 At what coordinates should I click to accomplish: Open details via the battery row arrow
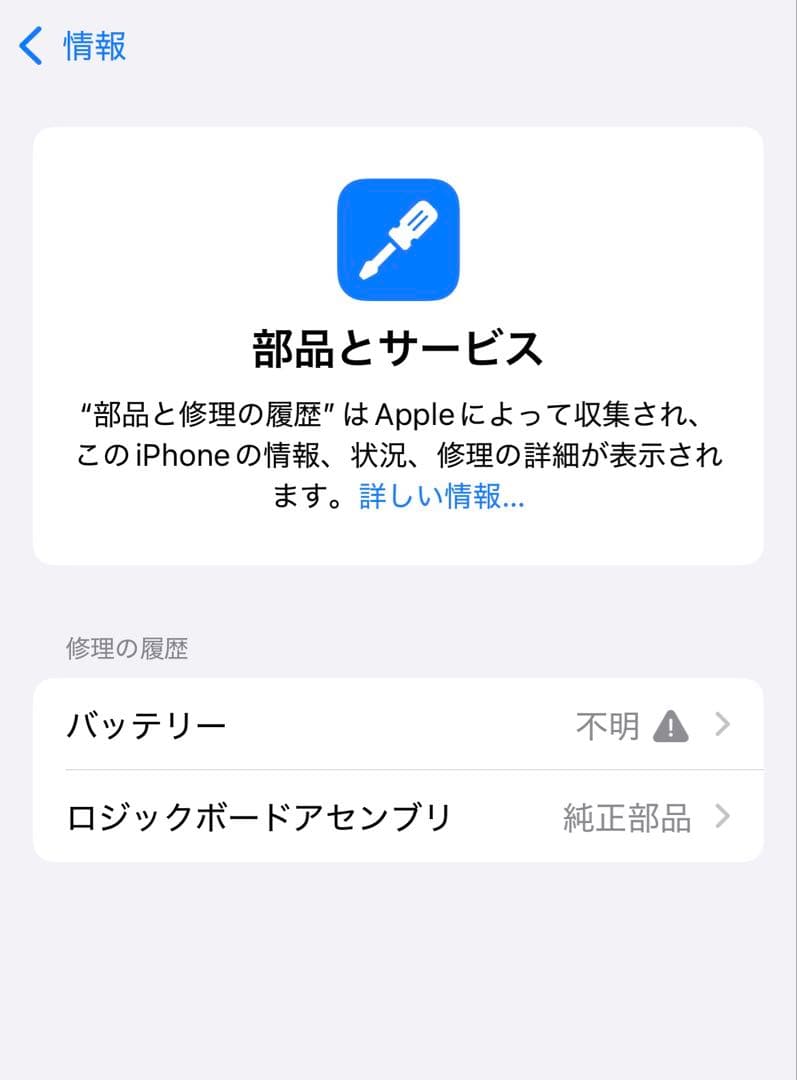[x=722, y=726]
